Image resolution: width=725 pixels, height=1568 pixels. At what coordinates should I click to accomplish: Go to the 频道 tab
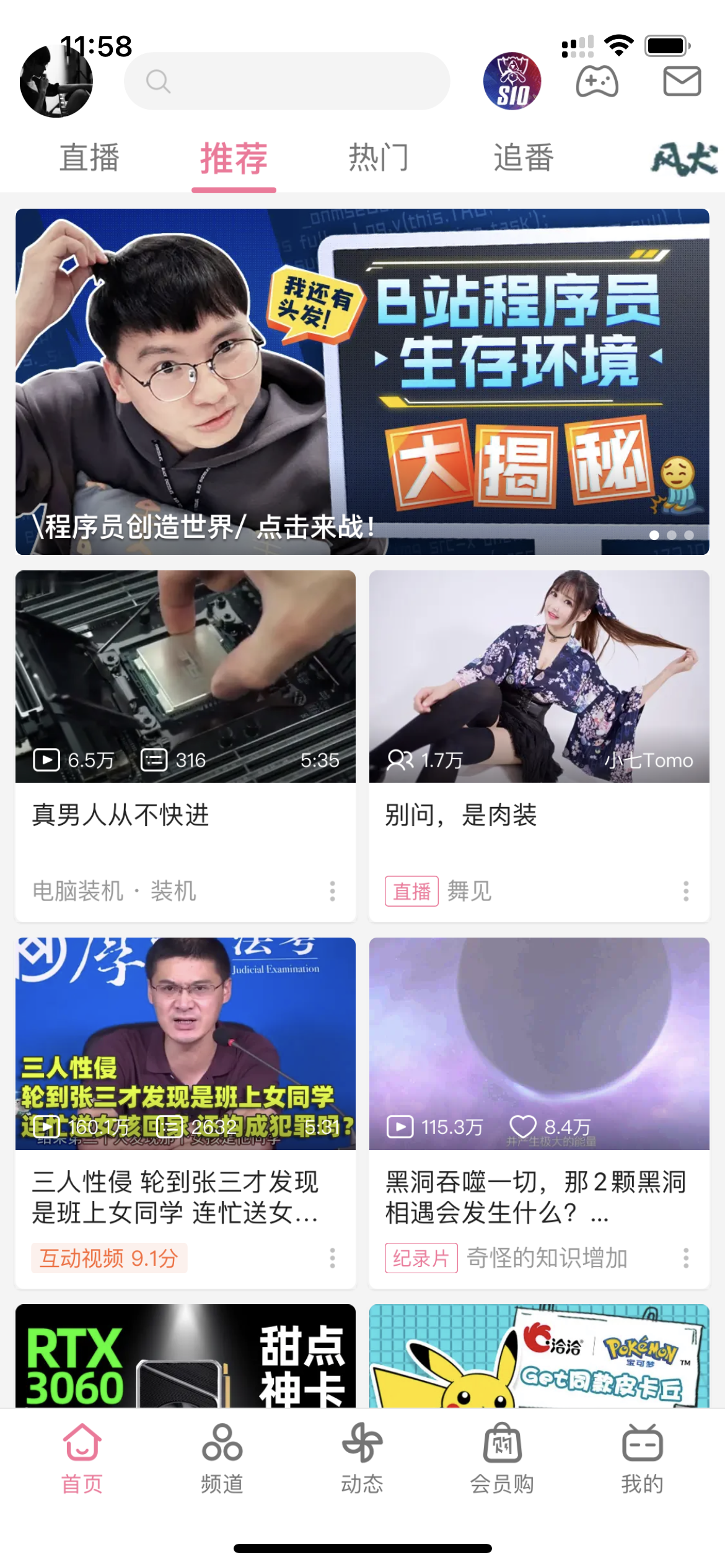click(x=222, y=1459)
